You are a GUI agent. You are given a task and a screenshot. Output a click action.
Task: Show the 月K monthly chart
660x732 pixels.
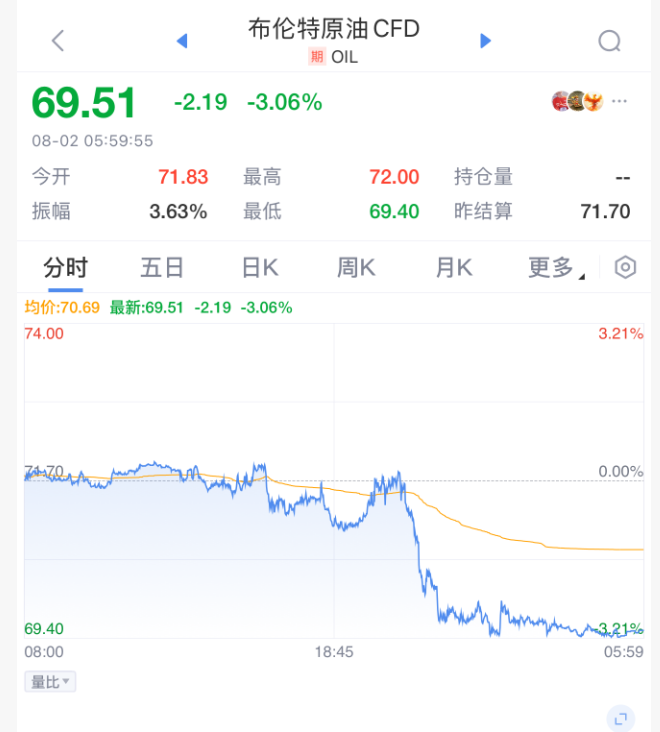click(453, 267)
